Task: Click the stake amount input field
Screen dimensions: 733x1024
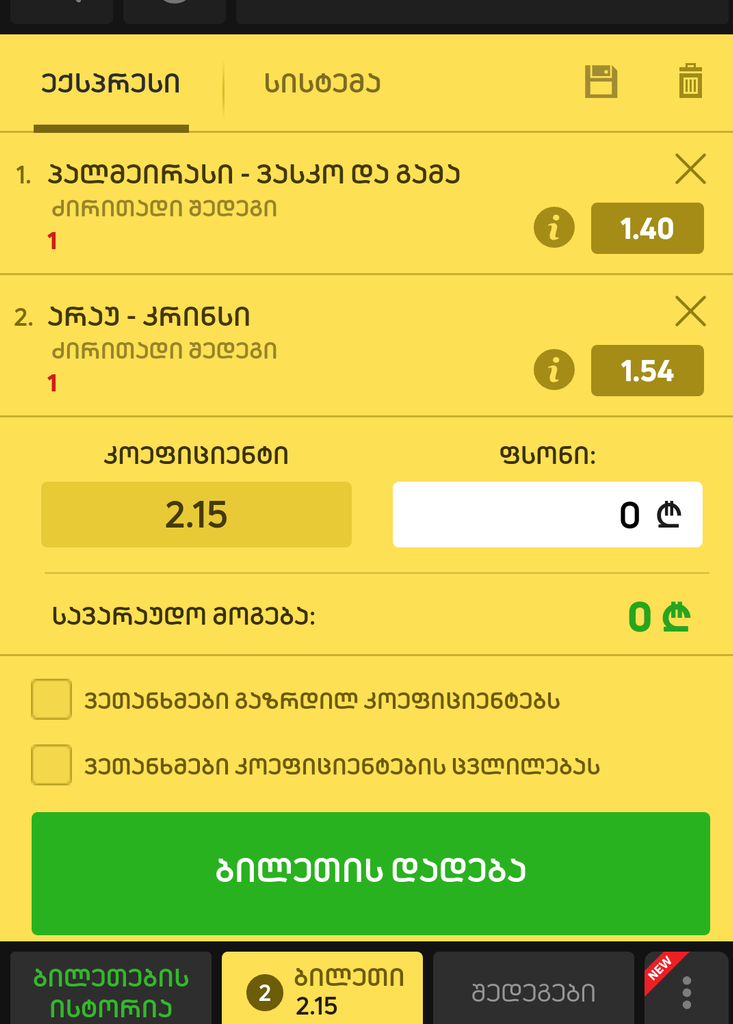Action: click(547, 514)
